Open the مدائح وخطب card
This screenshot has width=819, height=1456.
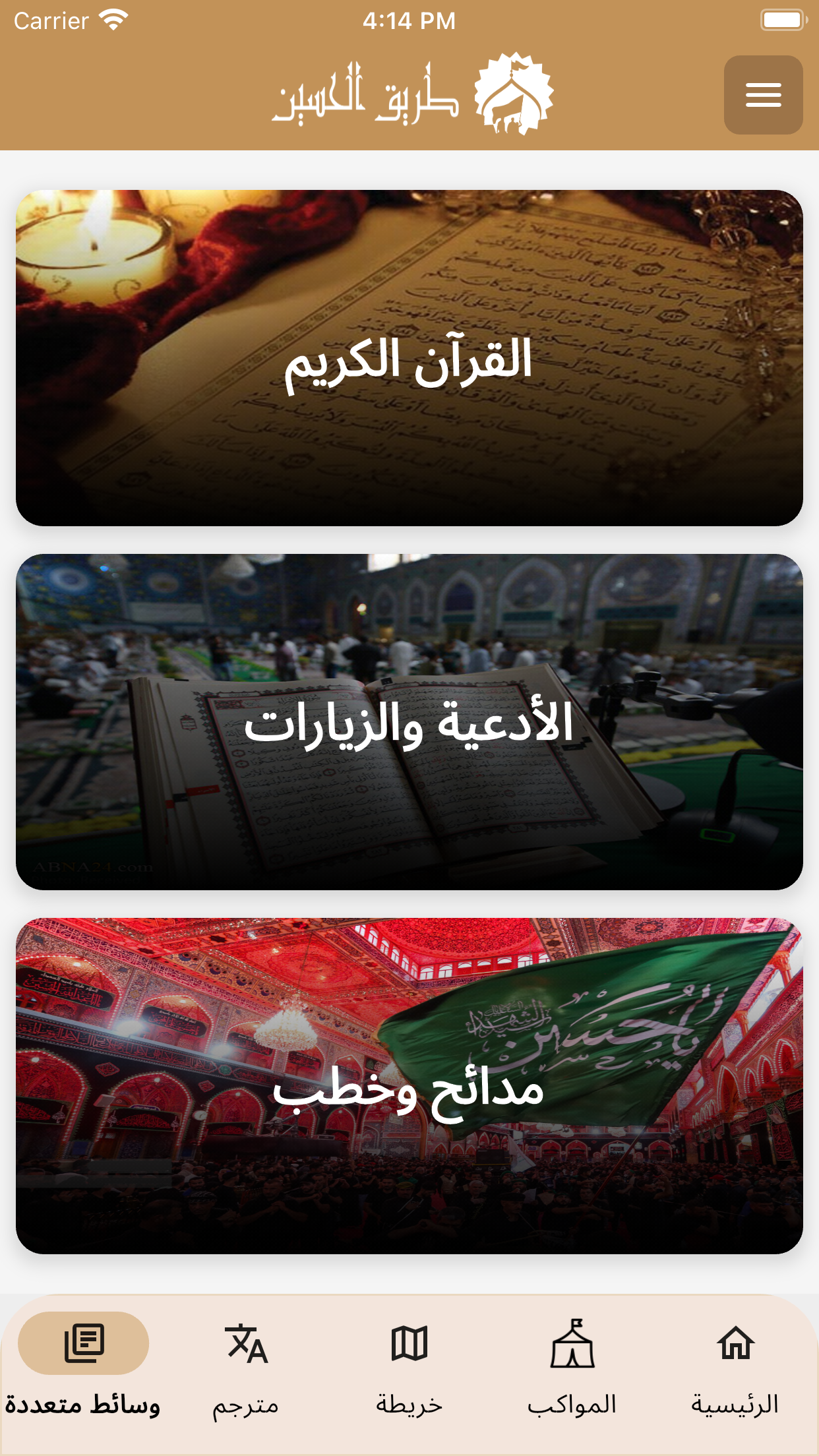pos(409,1086)
